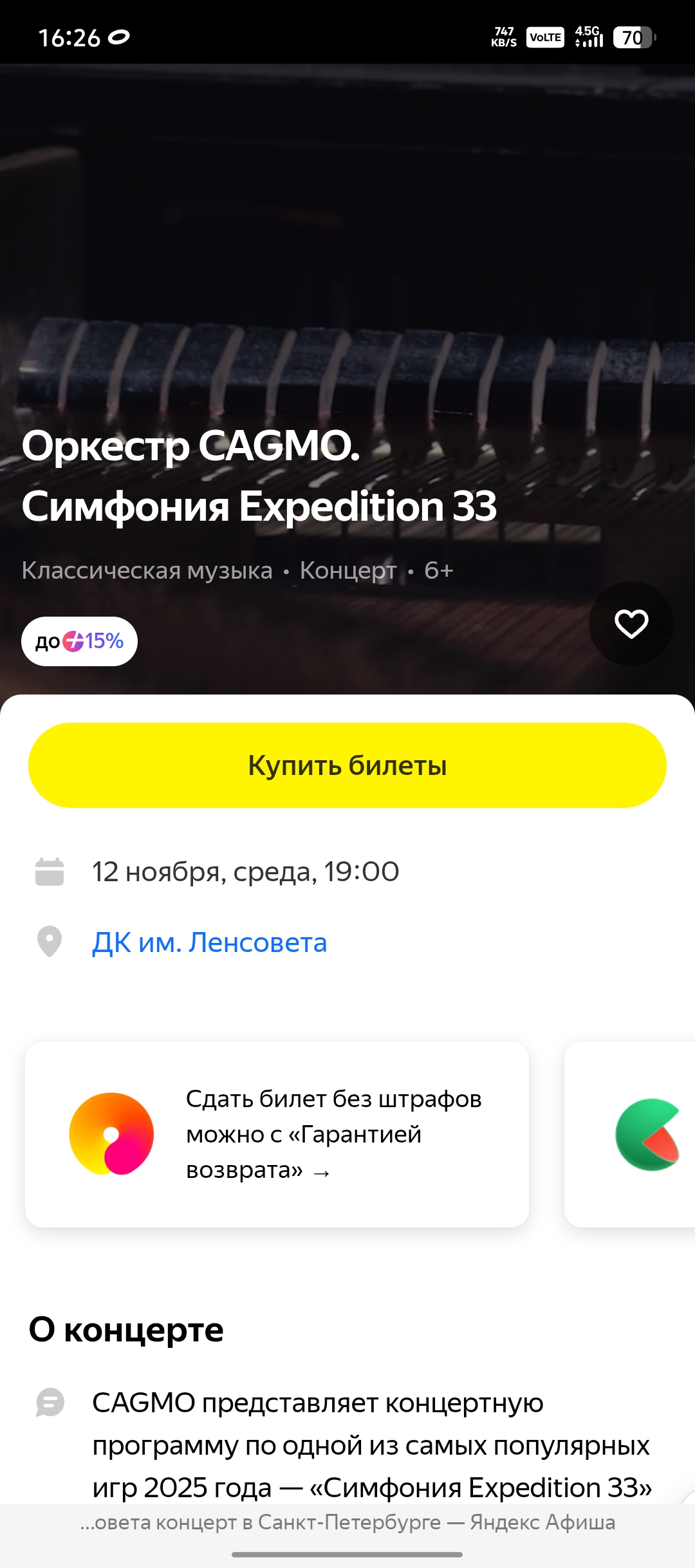Open the ДК им. Ленсовета venue link
The height and width of the screenshot is (1568, 695).
pos(209,942)
